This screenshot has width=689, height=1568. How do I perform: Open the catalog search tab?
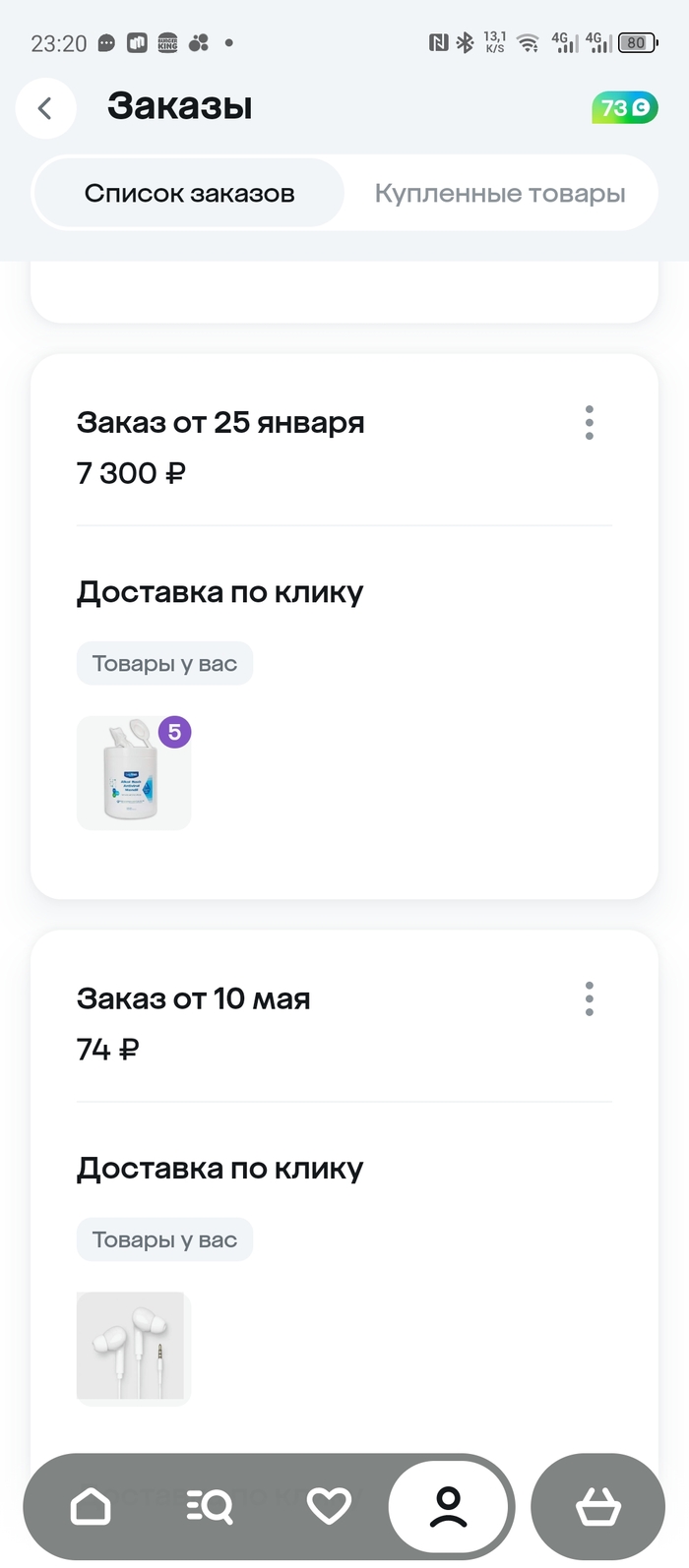coord(210,1506)
